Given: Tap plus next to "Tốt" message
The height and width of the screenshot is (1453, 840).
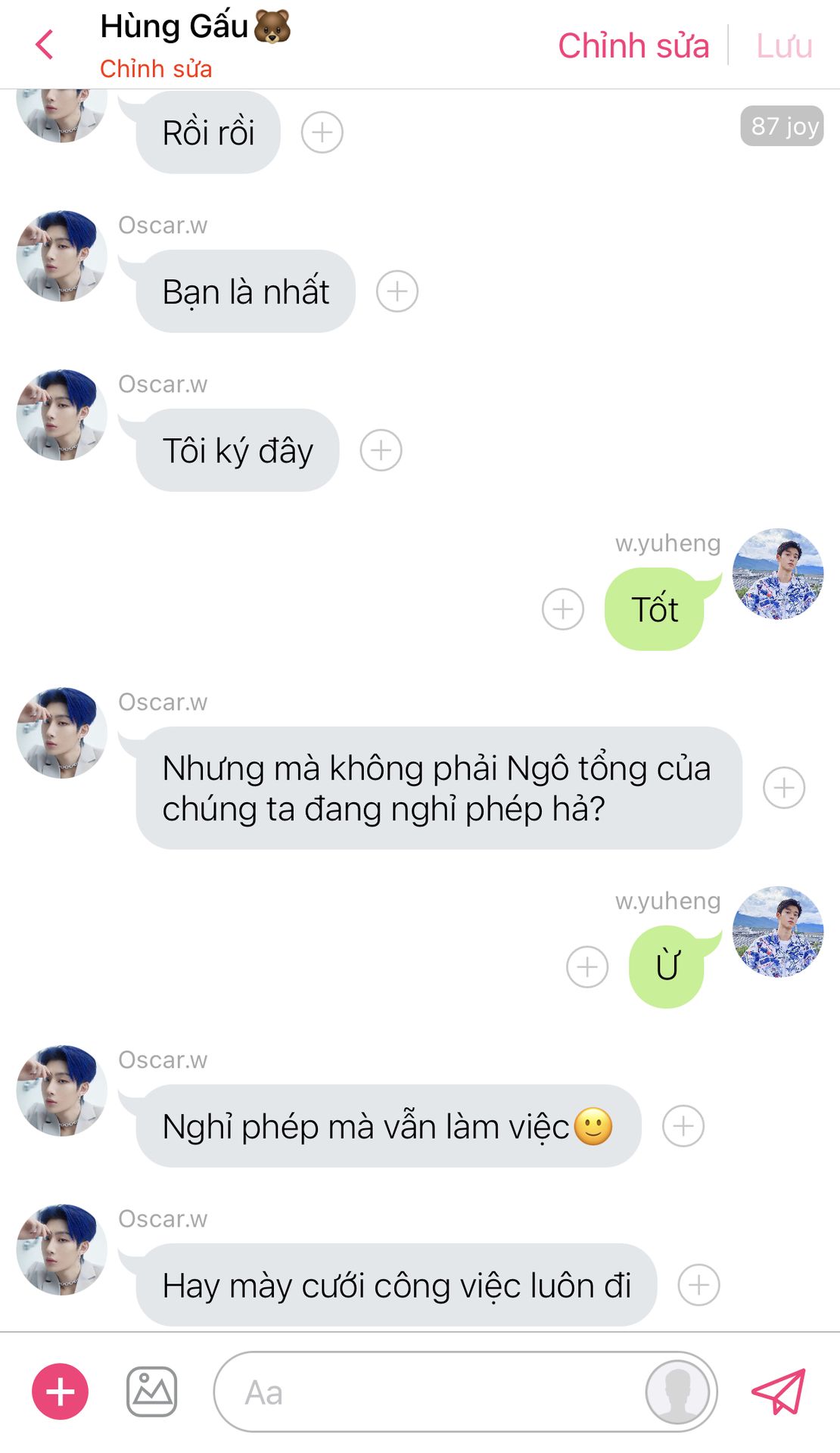Looking at the screenshot, I should [x=563, y=609].
